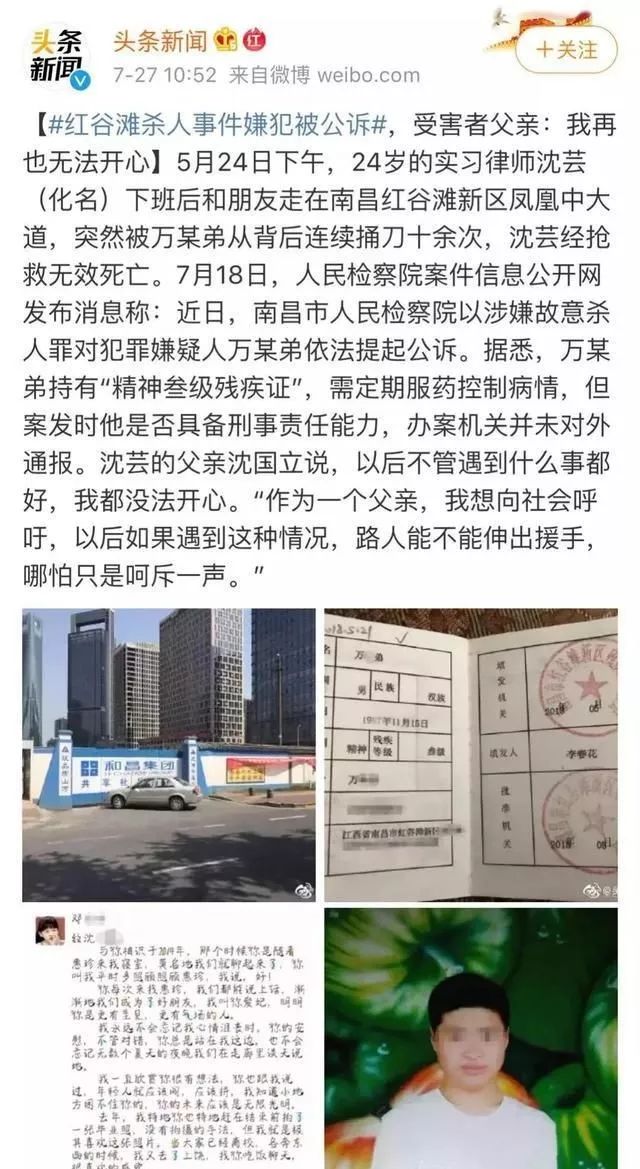View the disability certificate photo

tap(470, 754)
